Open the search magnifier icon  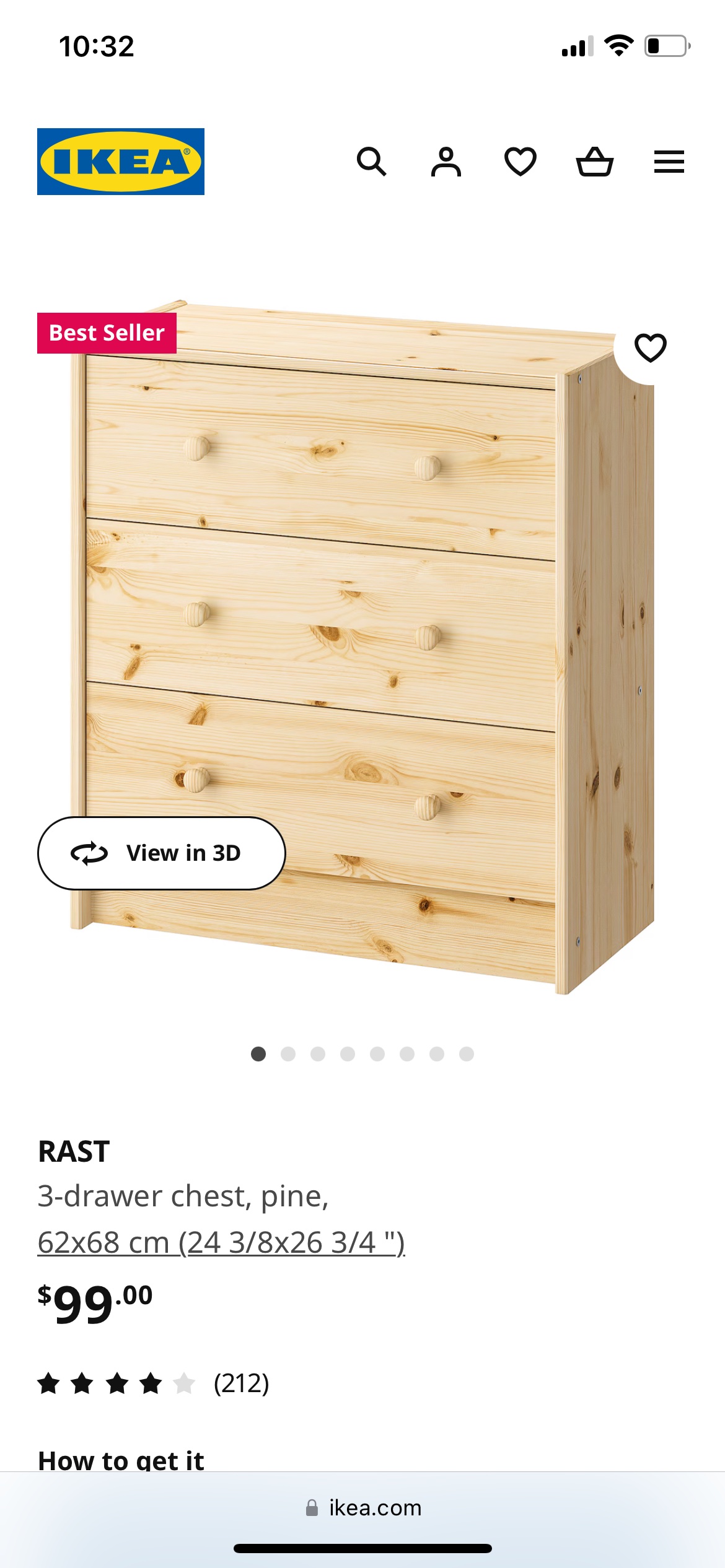[x=371, y=162]
